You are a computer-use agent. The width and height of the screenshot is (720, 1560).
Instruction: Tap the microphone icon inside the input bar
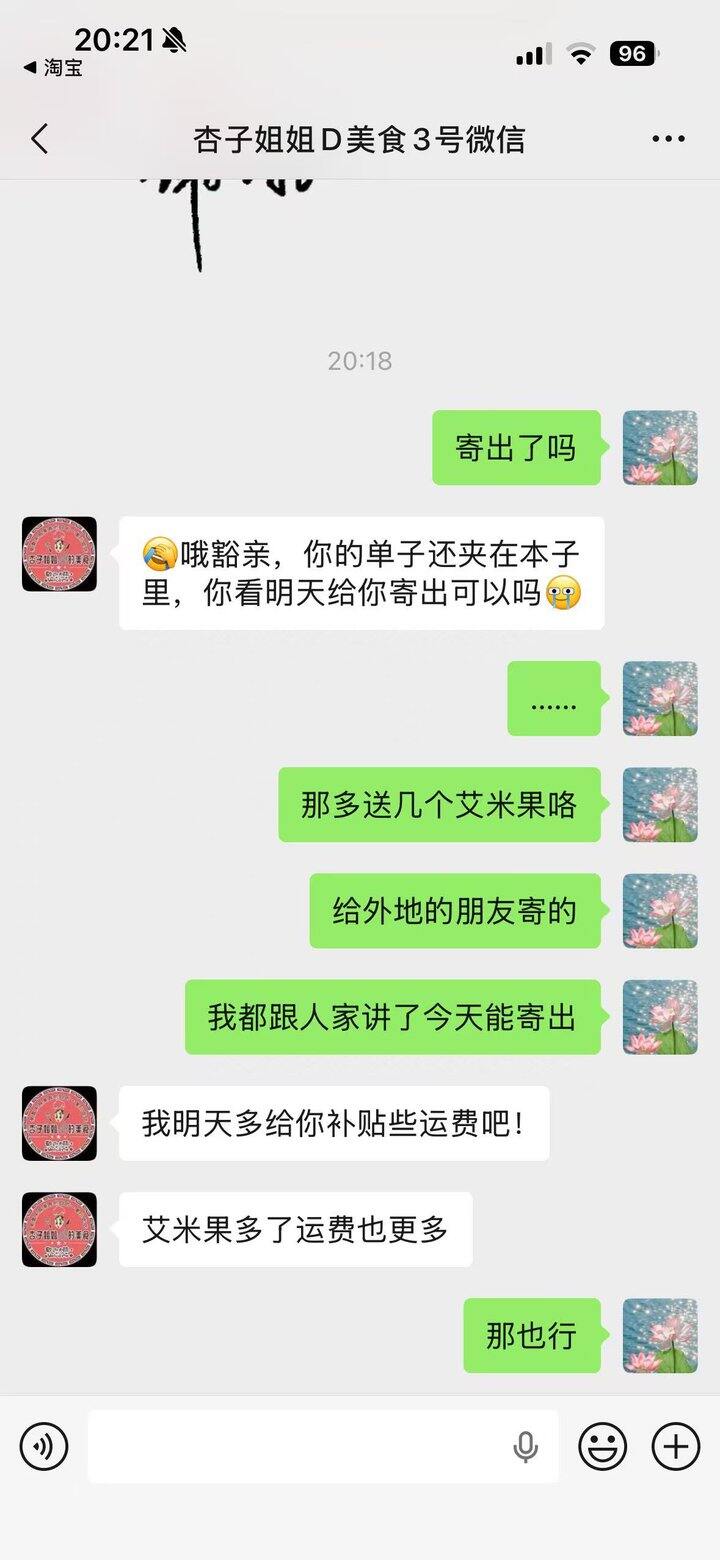[x=525, y=1447]
